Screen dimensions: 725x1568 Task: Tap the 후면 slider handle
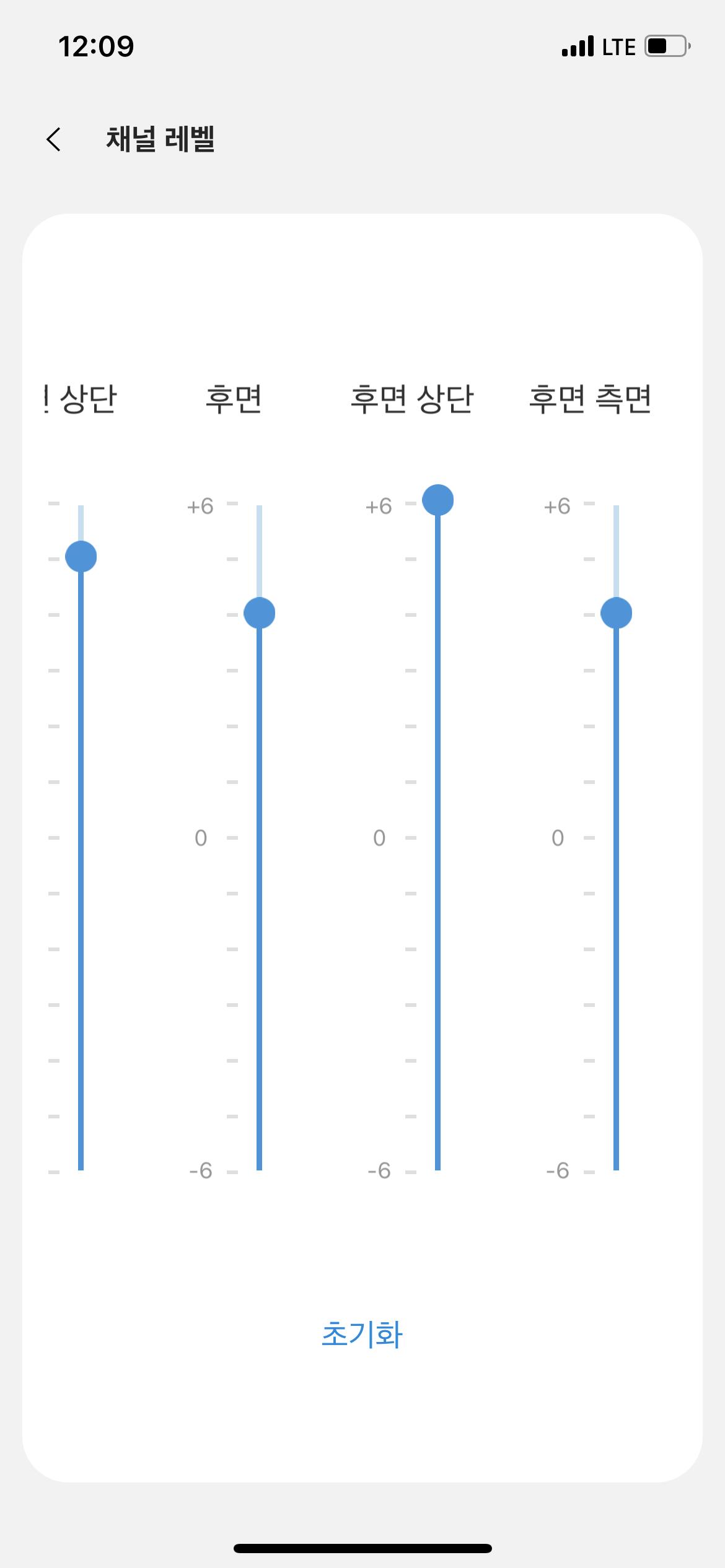259,613
